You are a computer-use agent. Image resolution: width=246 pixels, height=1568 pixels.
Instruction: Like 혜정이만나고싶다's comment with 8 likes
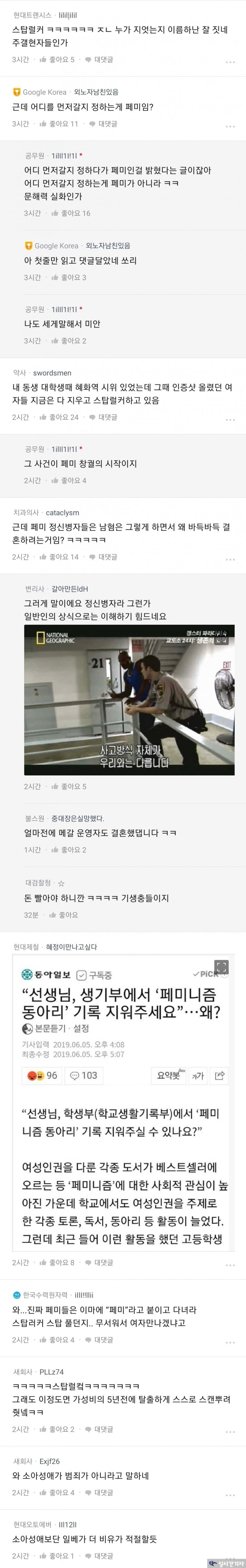pyautogui.click(x=57, y=1262)
